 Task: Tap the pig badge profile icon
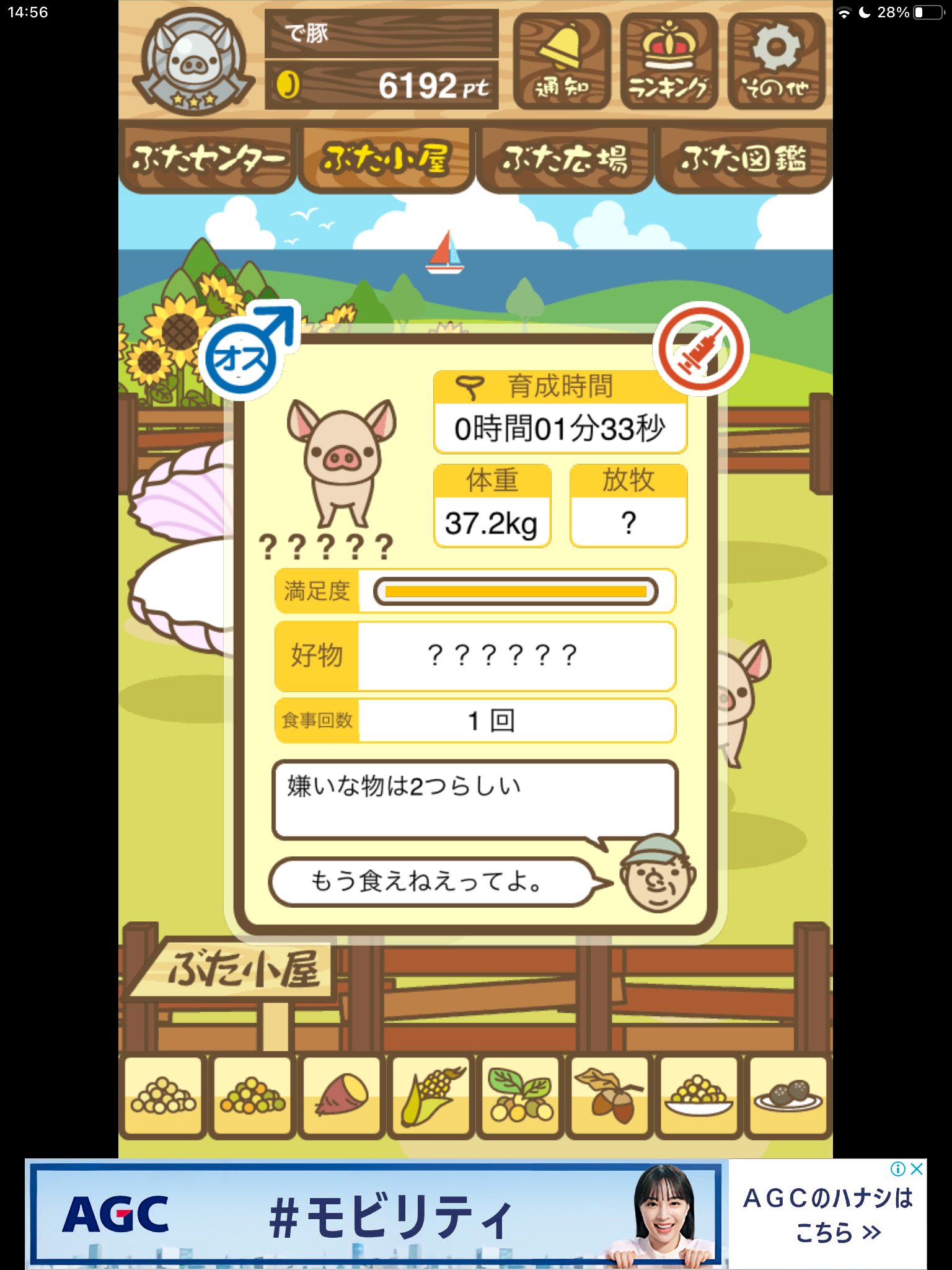pos(193,62)
